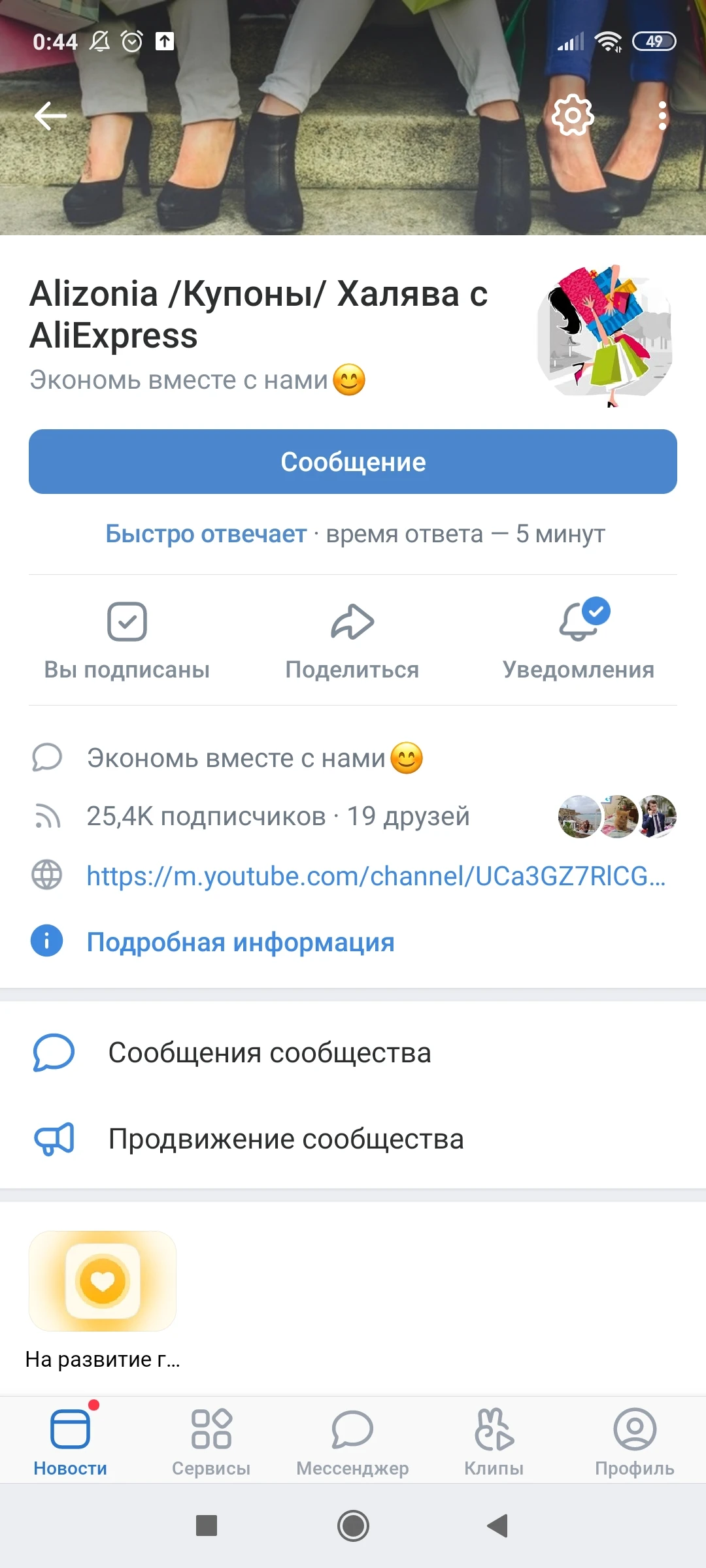The height and width of the screenshot is (1568, 706).
Task: Open Сообщения сообщества
Action: [269, 1053]
